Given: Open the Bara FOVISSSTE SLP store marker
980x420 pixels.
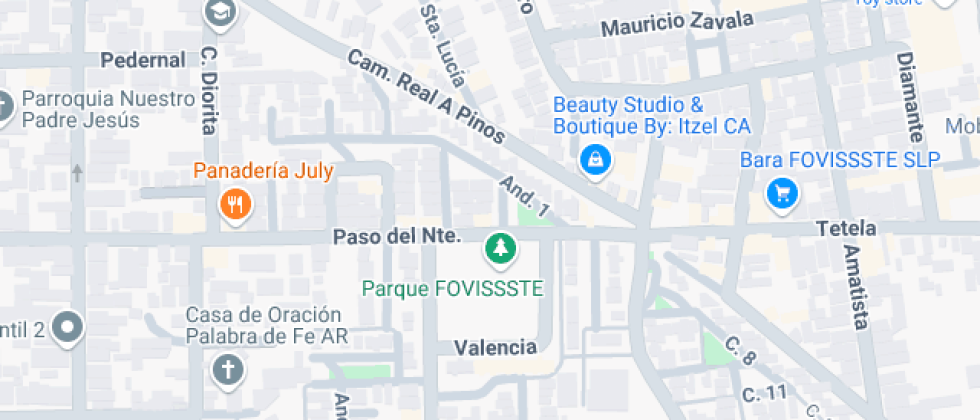Looking at the screenshot, I should point(782,194).
